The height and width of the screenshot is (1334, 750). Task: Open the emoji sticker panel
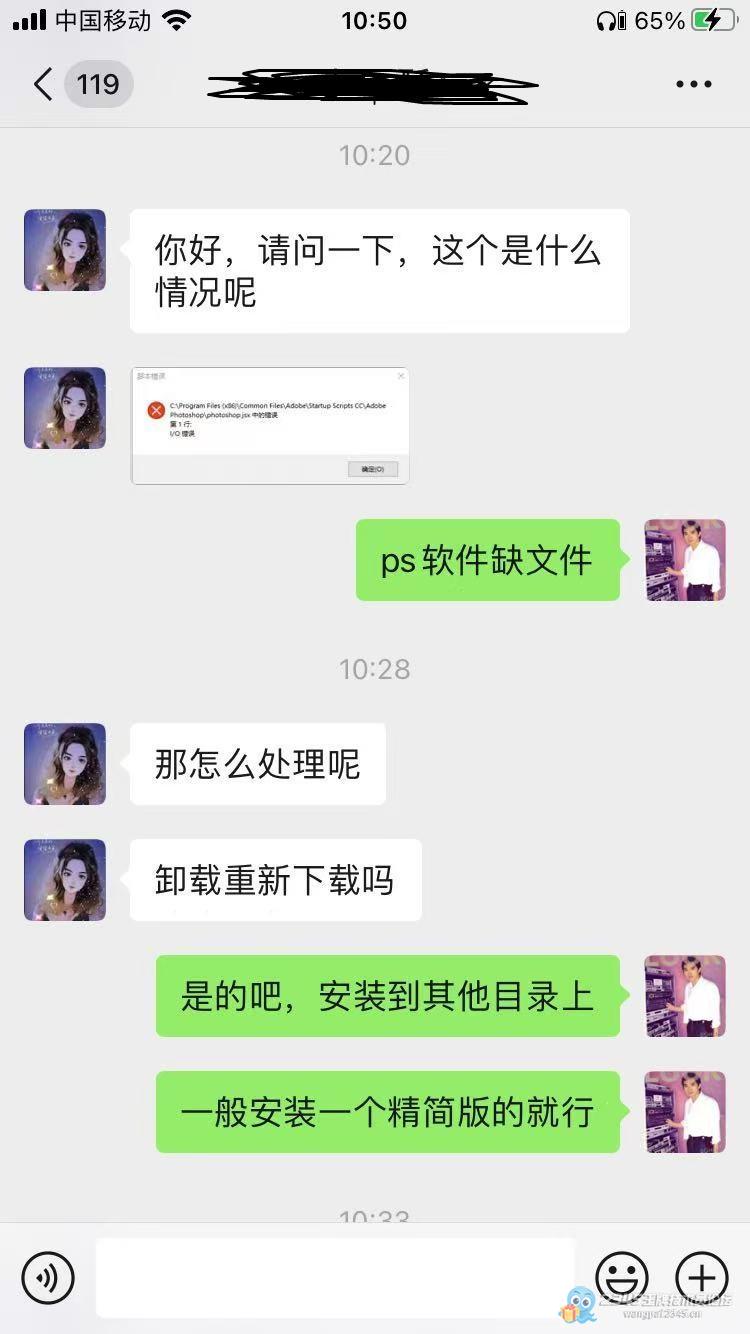pyautogui.click(x=621, y=1277)
